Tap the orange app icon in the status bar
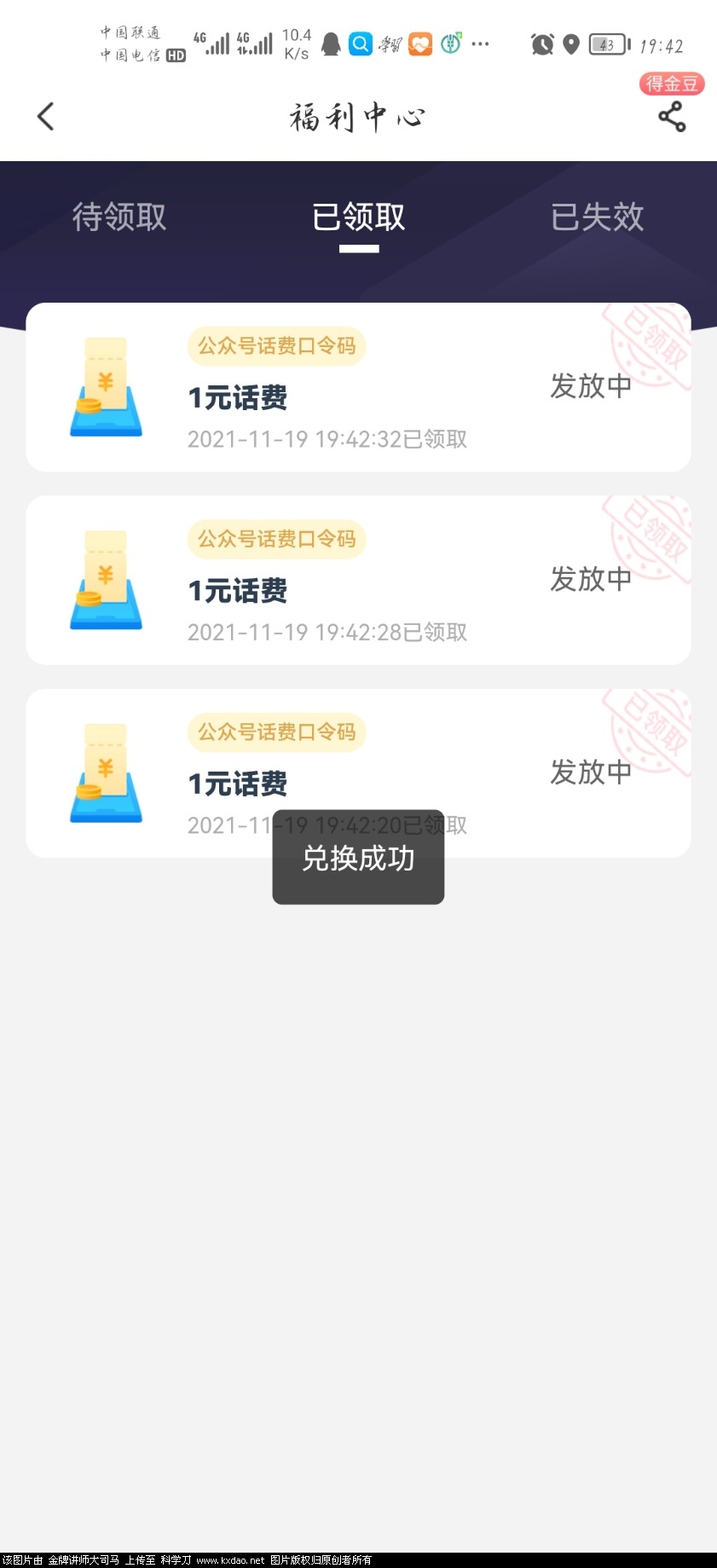The image size is (717, 1568). coord(419,43)
